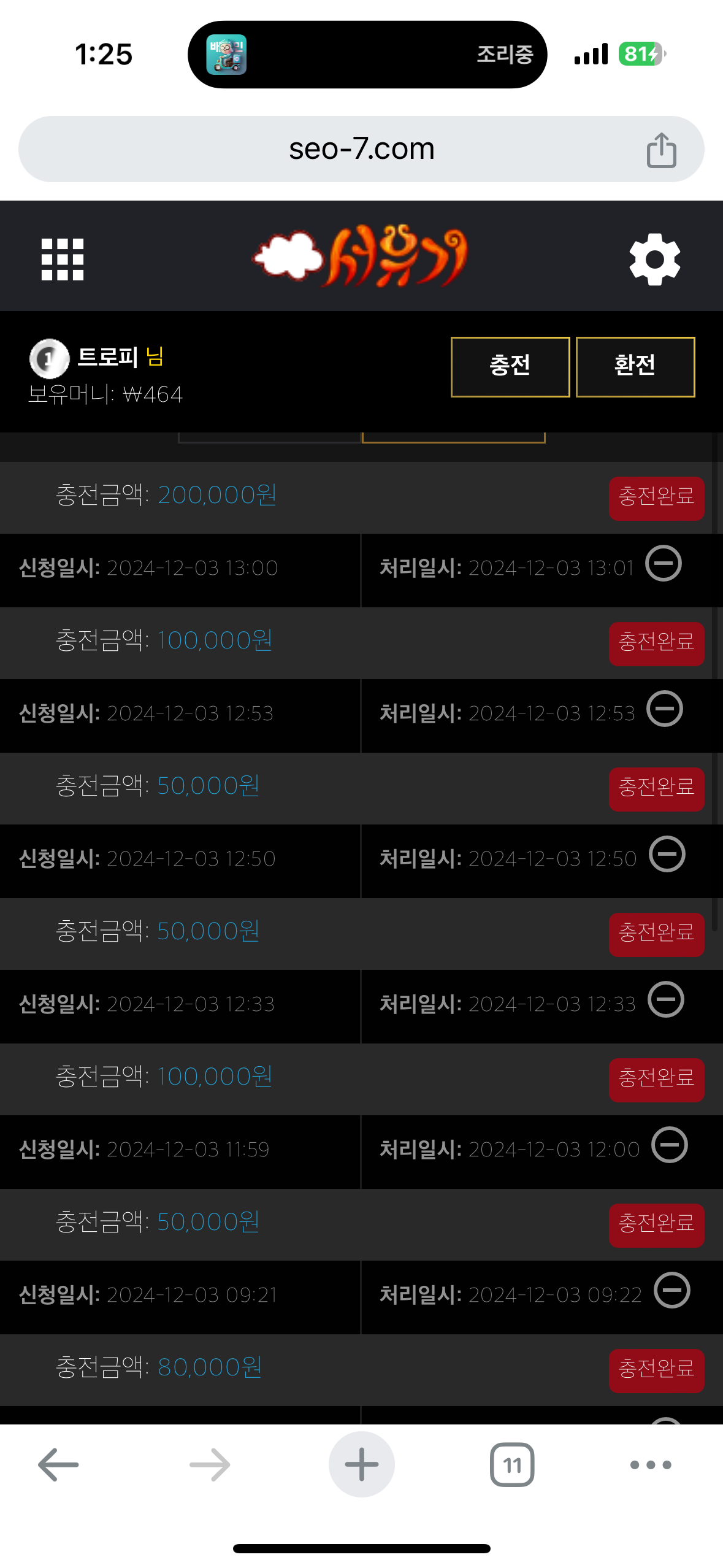Remove the entry processed at 12:50
This screenshot has width=723, height=1568.
pos(667,854)
